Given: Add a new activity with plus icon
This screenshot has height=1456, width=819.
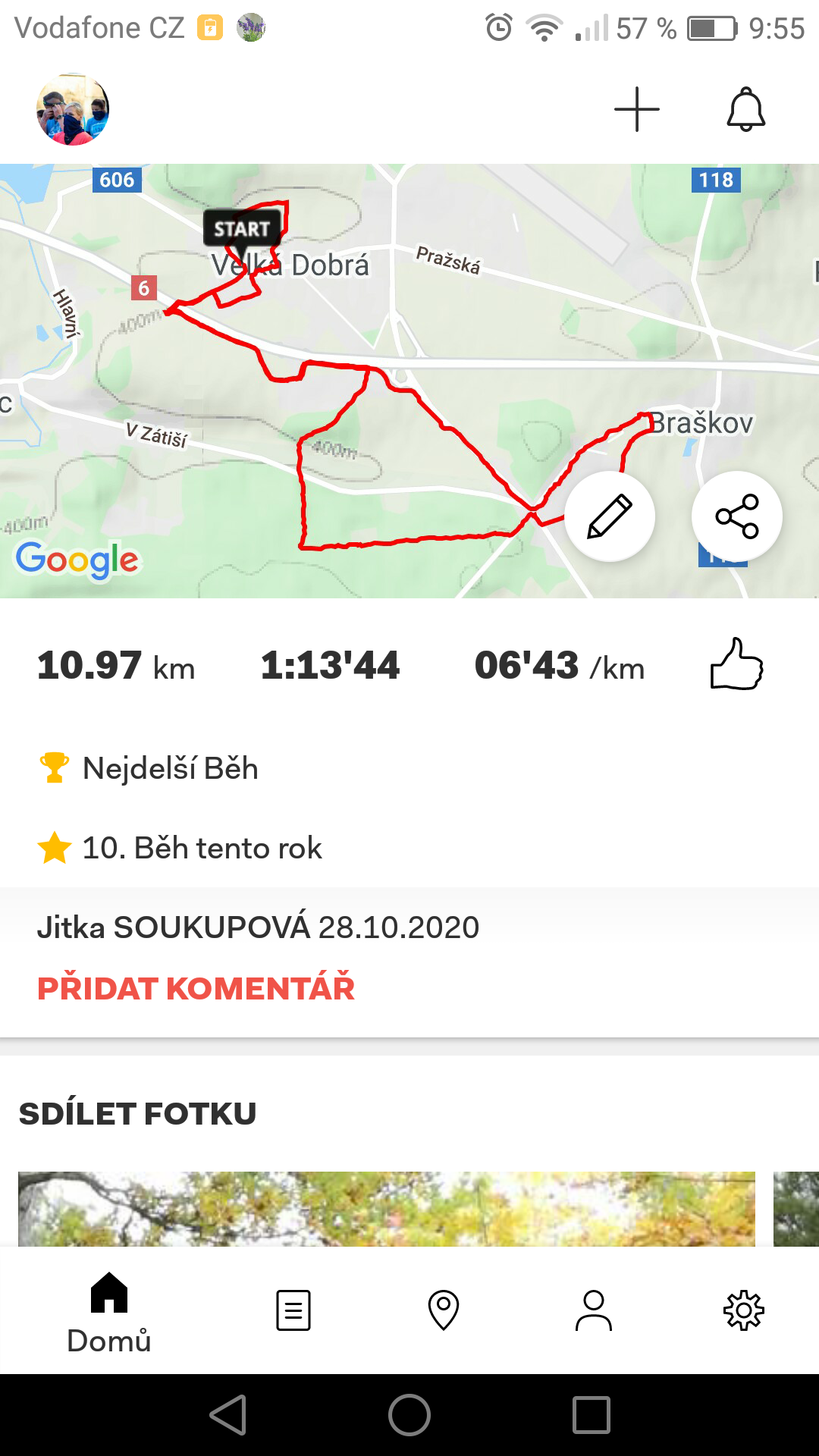Looking at the screenshot, I should click(x=636, y=109).
